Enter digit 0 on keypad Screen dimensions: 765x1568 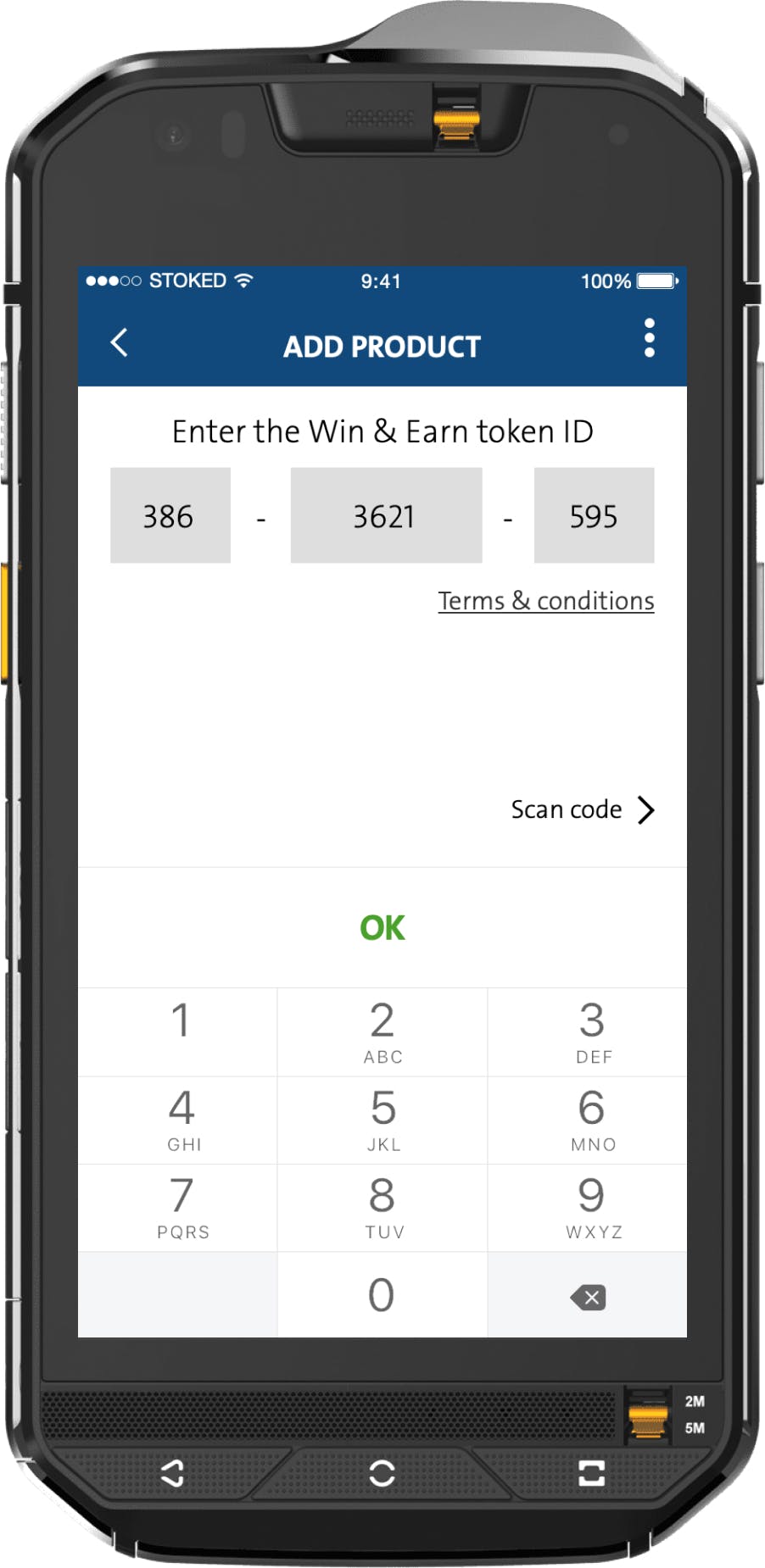coord(382,1295)
